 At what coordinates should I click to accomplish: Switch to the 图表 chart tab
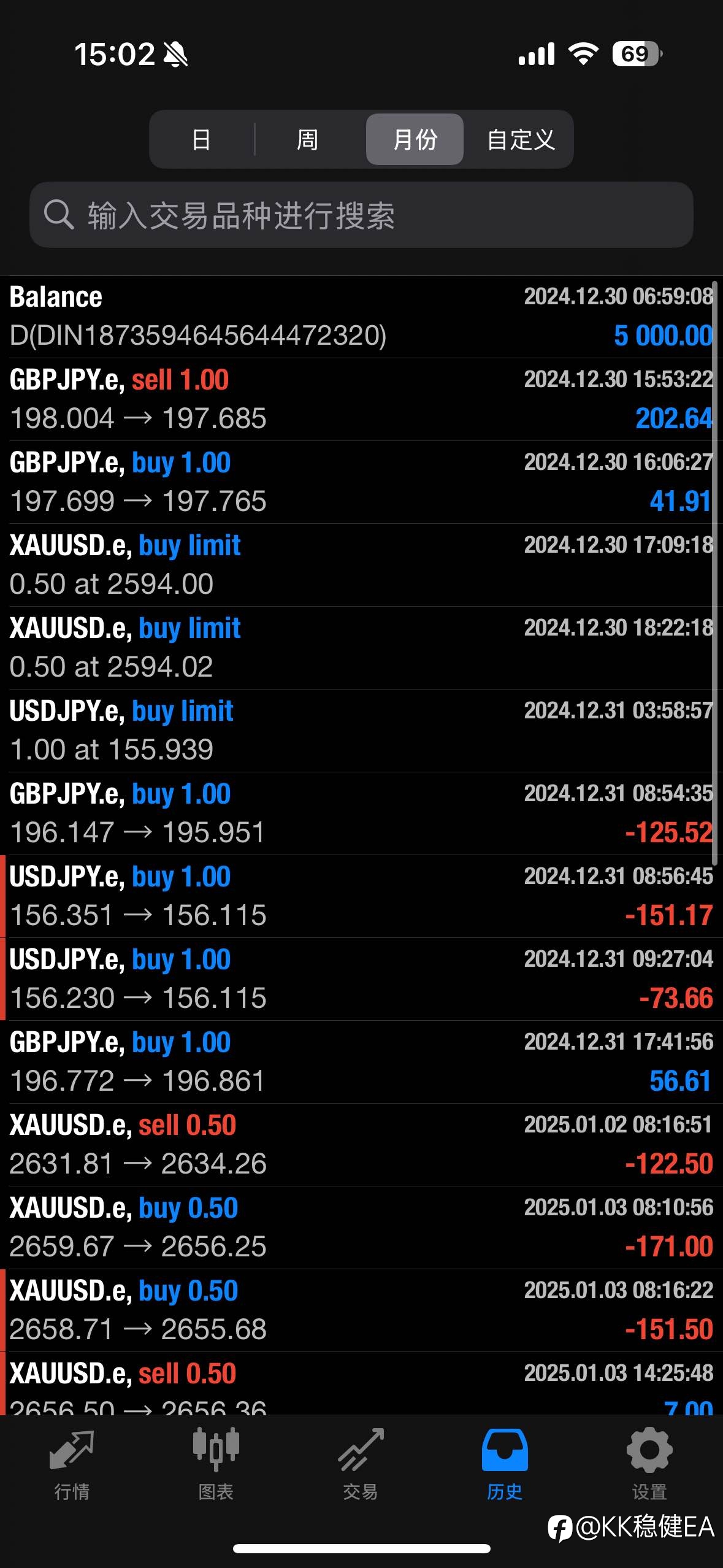[x=216, y=1464]
